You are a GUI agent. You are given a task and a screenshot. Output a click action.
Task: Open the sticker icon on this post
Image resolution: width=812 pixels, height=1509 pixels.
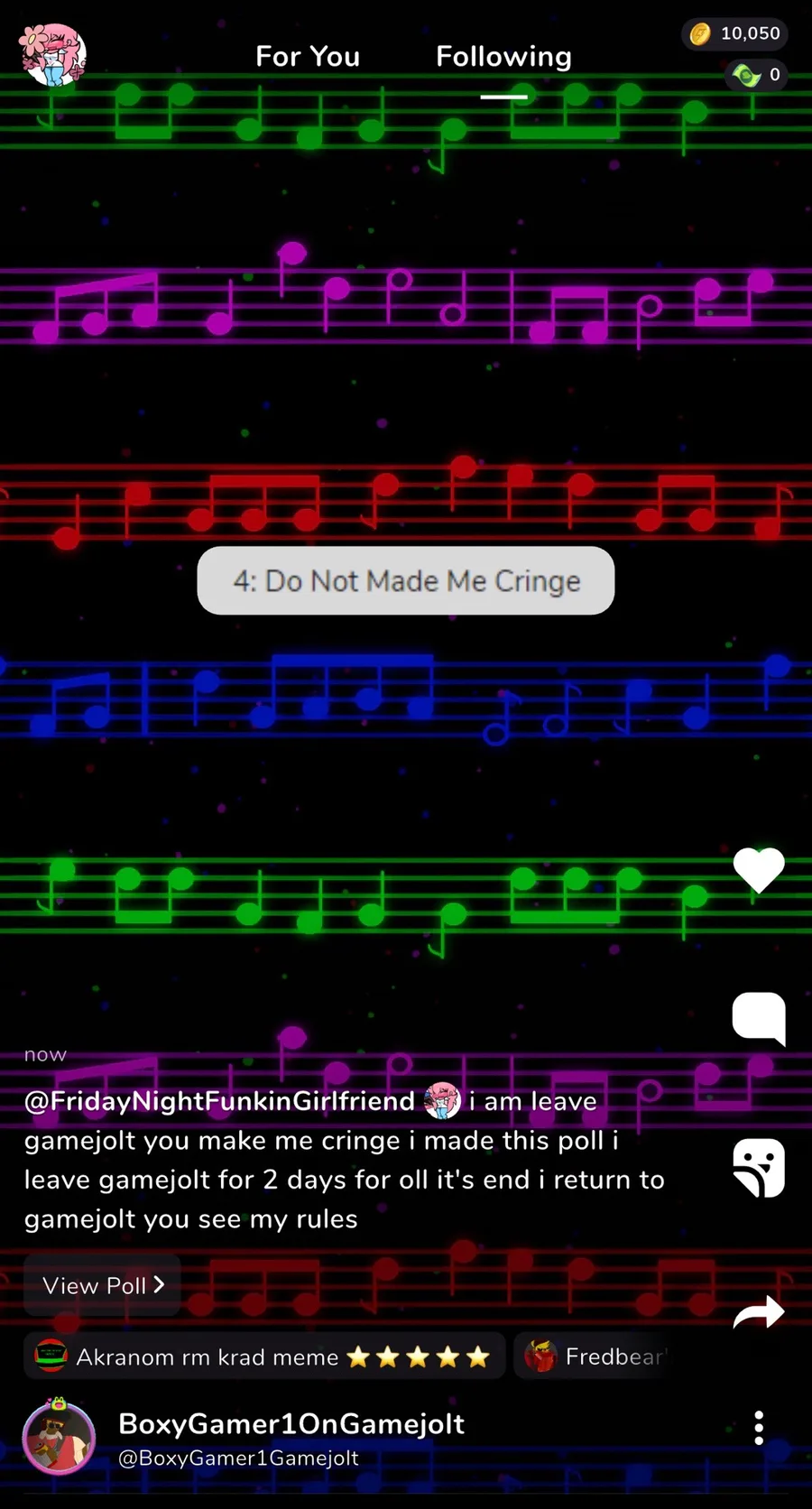click(x=759, y=1167)
